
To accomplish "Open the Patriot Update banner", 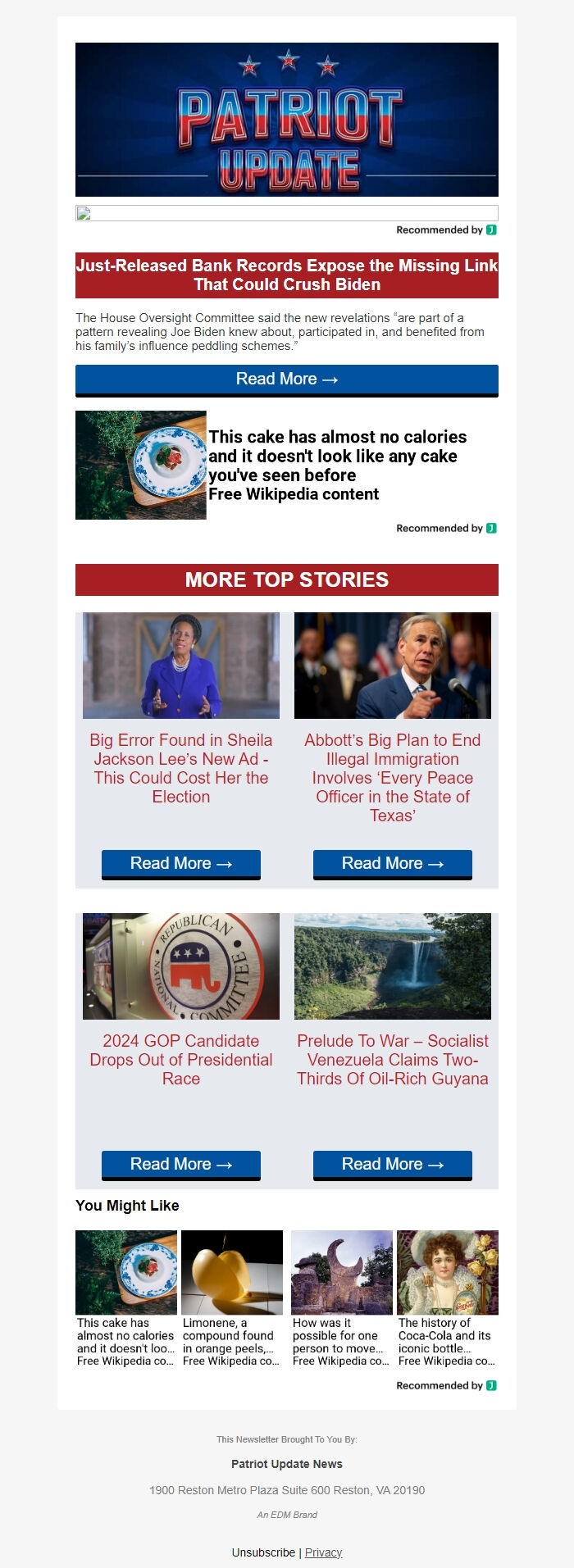I will coord(287,120).
